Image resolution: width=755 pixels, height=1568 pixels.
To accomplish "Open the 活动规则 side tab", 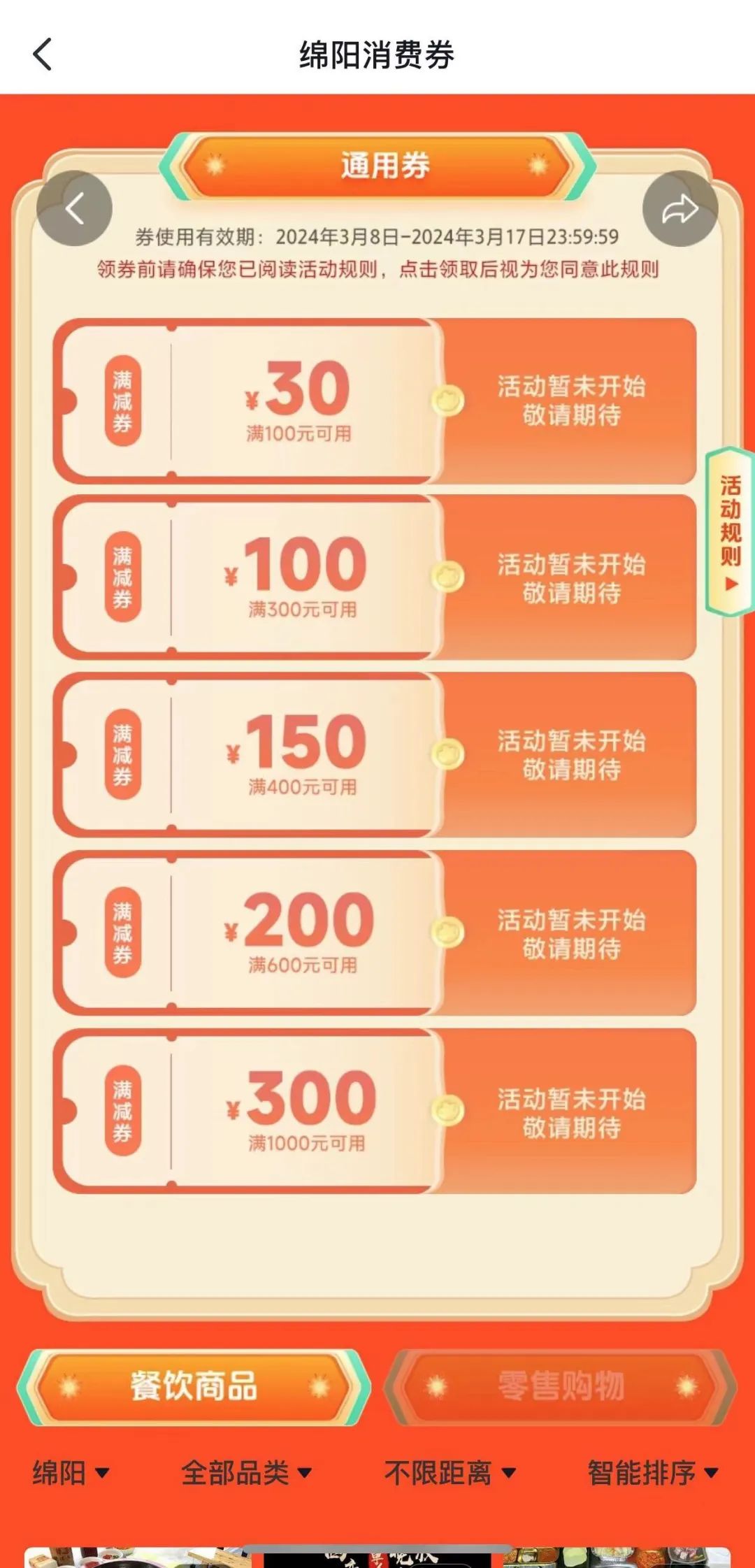I will click(730, 531).
